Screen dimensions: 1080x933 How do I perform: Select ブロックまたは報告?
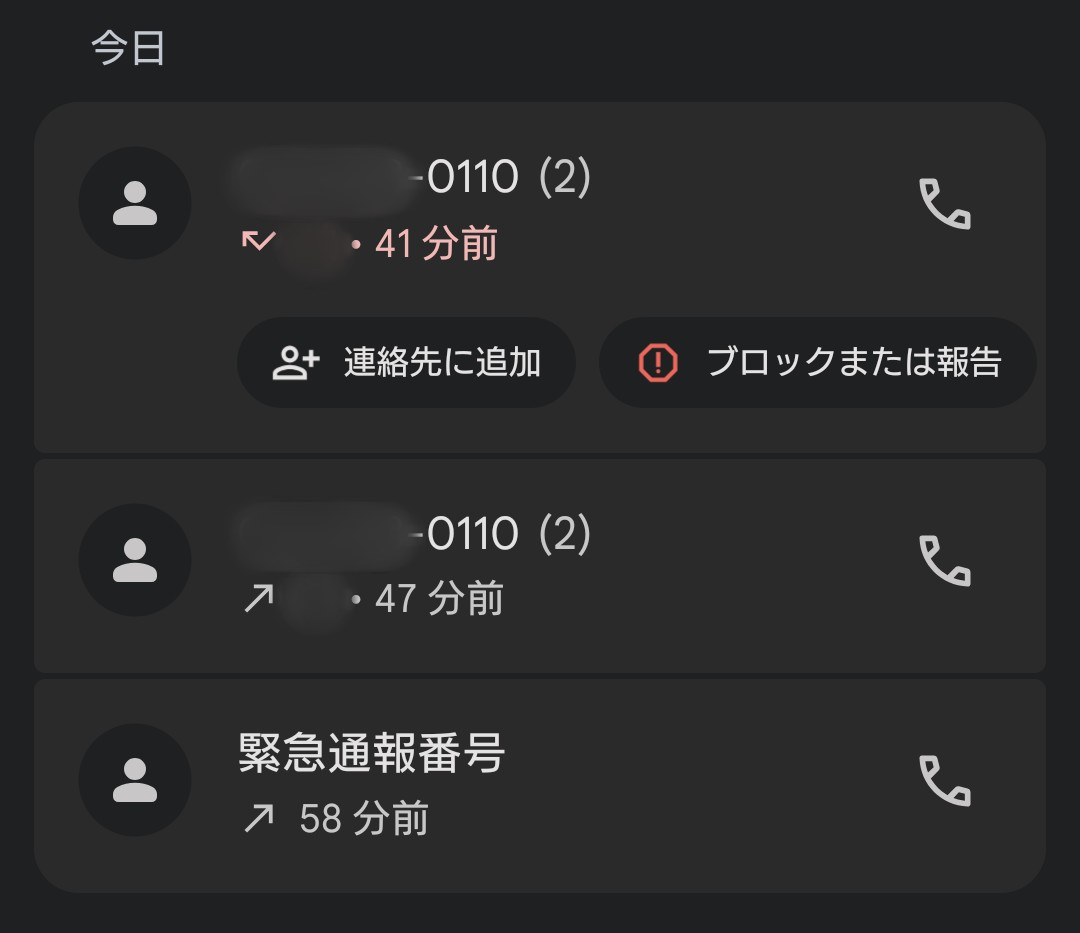pos(818,362)
